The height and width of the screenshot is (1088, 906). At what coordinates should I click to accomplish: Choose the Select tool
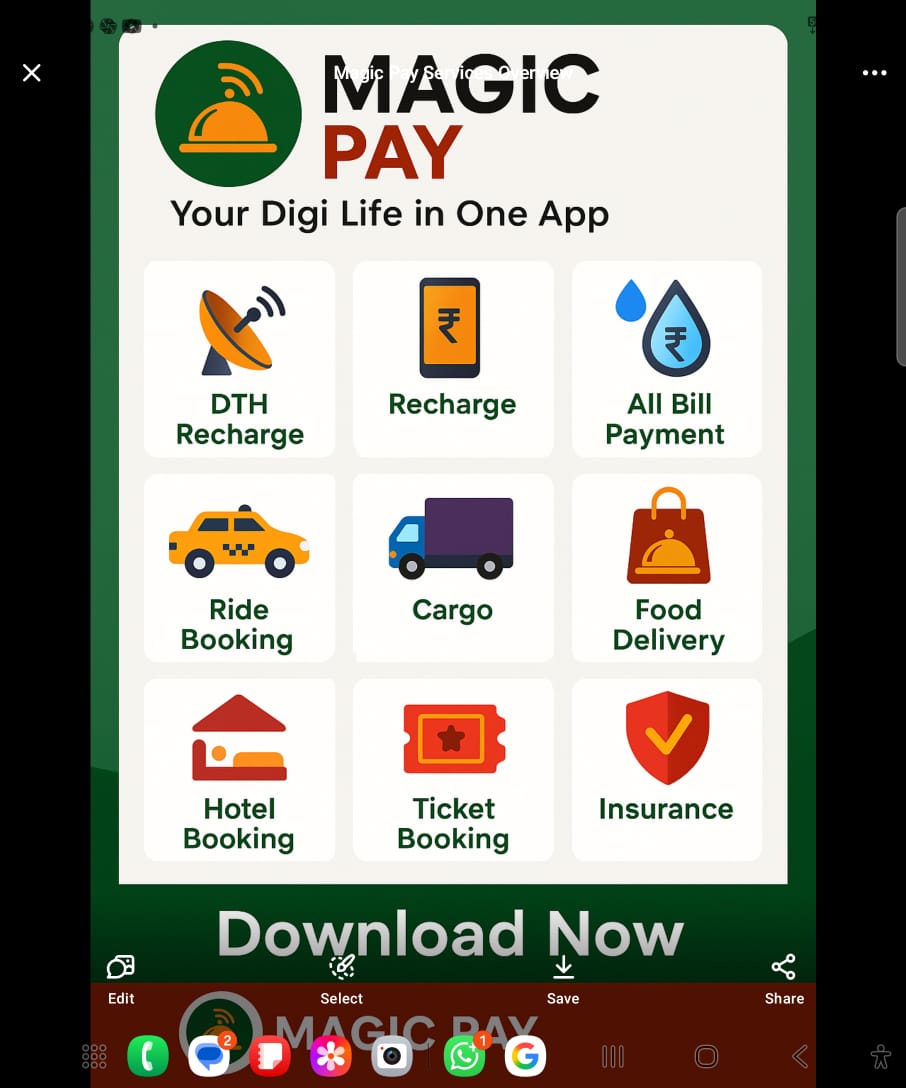pyautogui.click(x=342, y=979)
